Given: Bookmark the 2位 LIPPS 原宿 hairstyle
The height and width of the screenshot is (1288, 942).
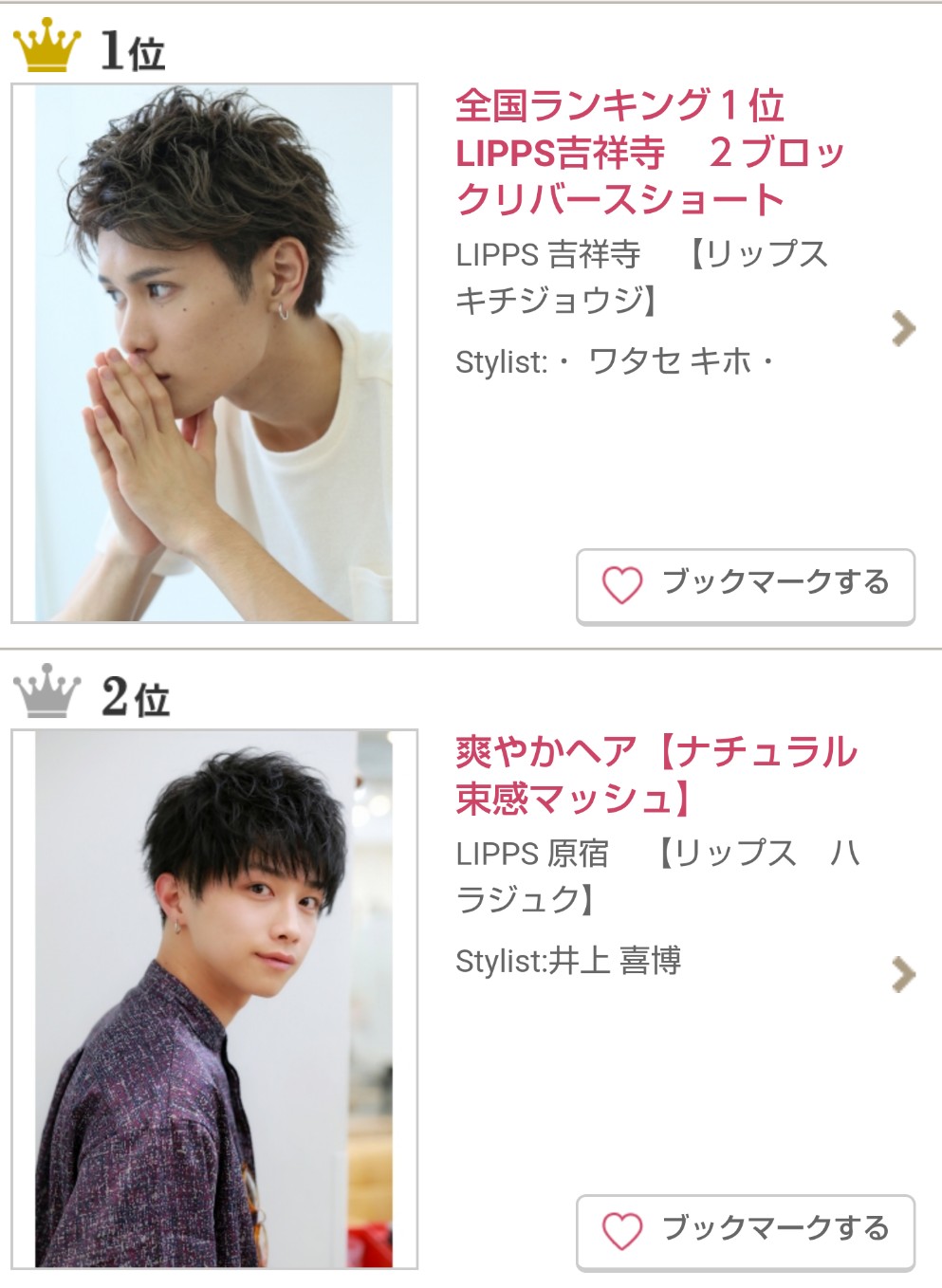Looking at the screenshot, I should (746, 1230).
